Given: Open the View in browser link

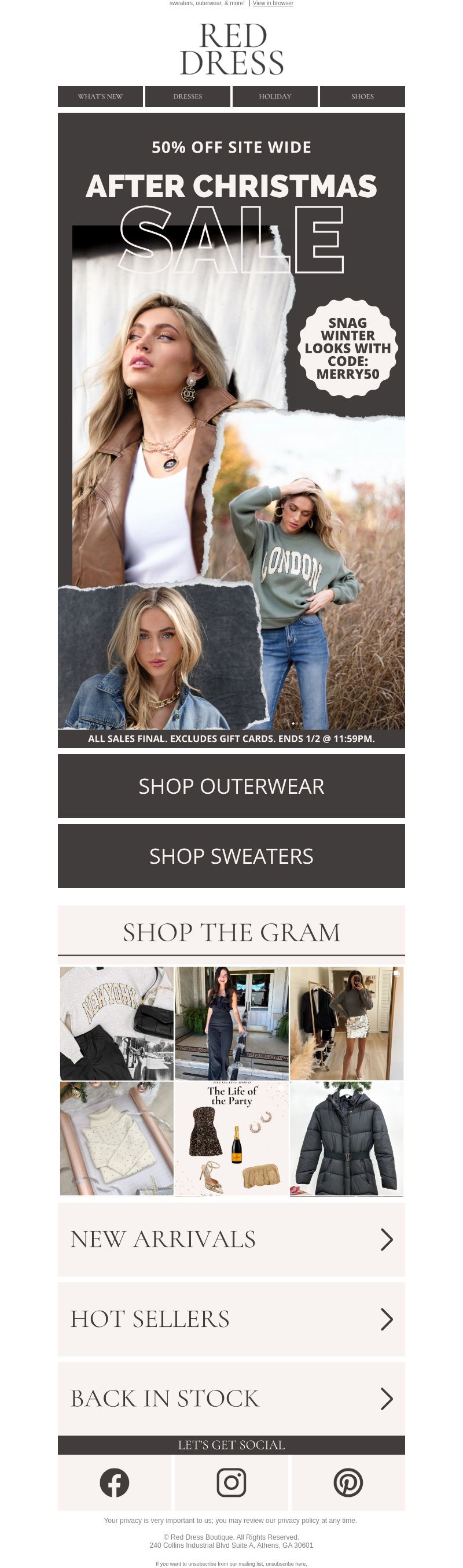Looking at the screenshot, I should tap(273, 3).
